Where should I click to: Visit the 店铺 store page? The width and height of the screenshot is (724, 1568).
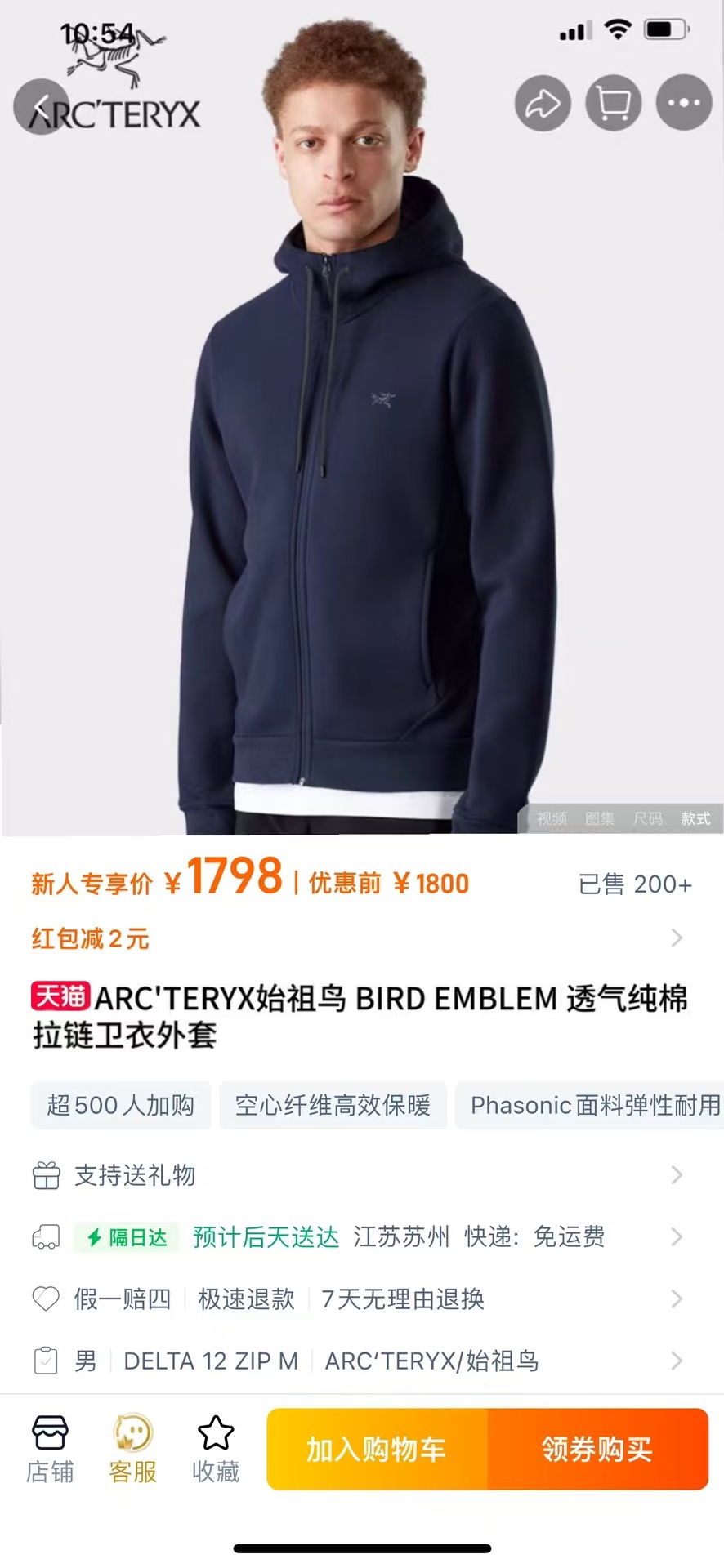click(50, 1450)
